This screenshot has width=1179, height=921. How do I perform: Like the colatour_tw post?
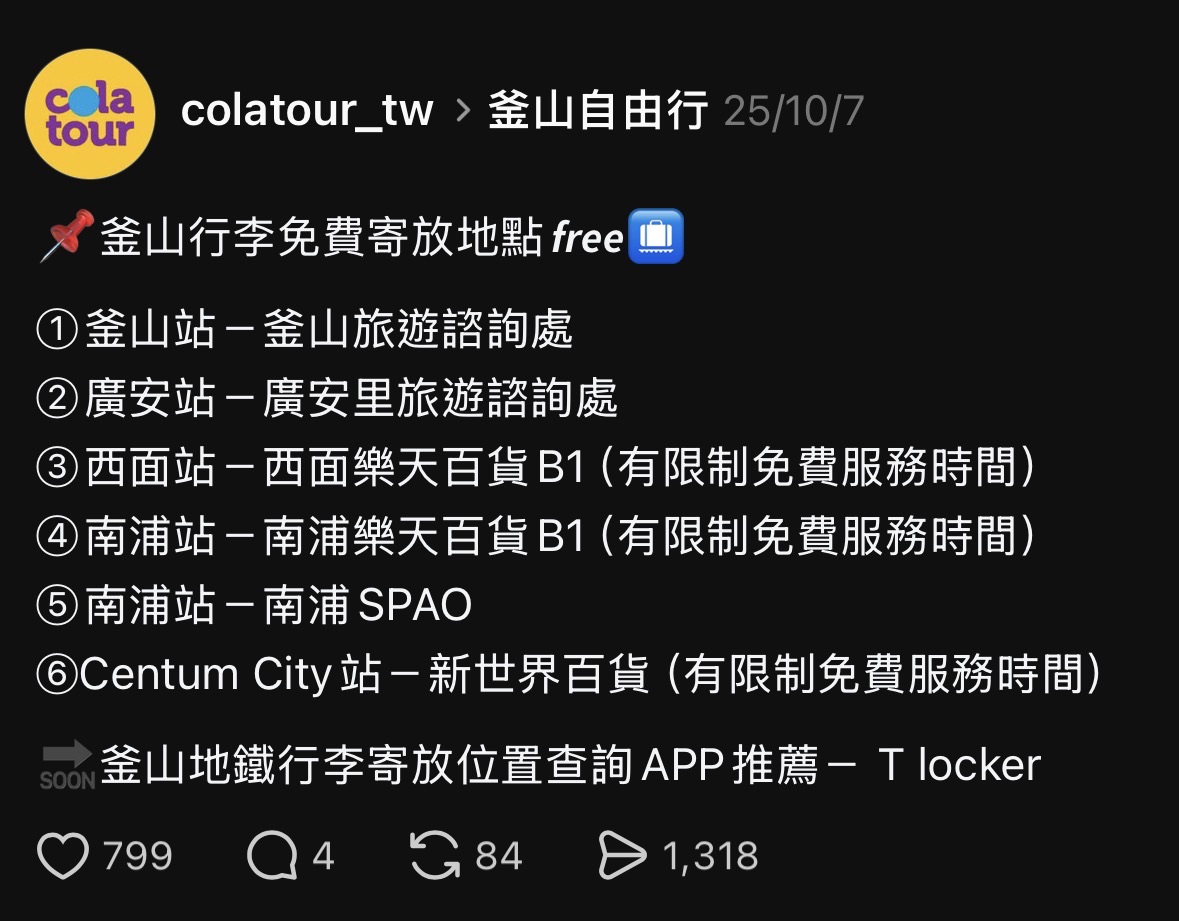pyautogui.click(x=63, y=857)
